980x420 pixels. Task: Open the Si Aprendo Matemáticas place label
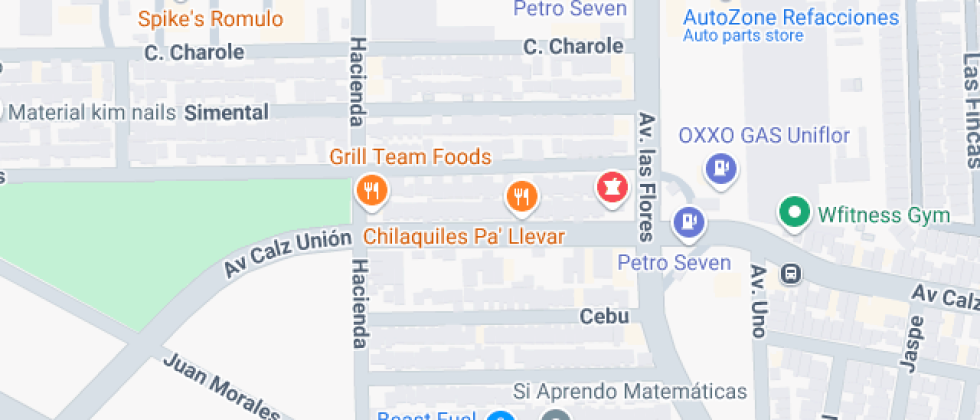tap(630, 390)
